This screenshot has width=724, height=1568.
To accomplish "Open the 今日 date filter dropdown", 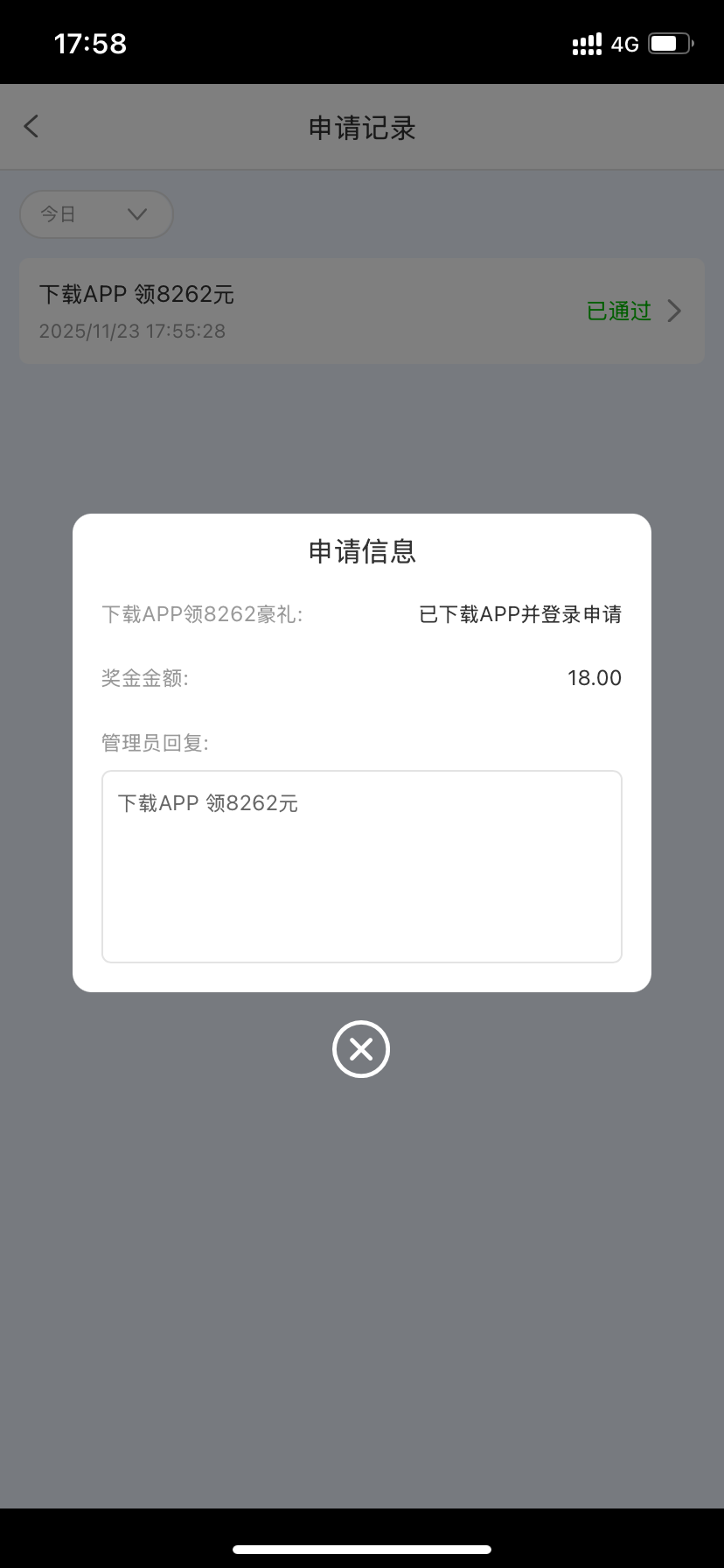I will 95,213.
